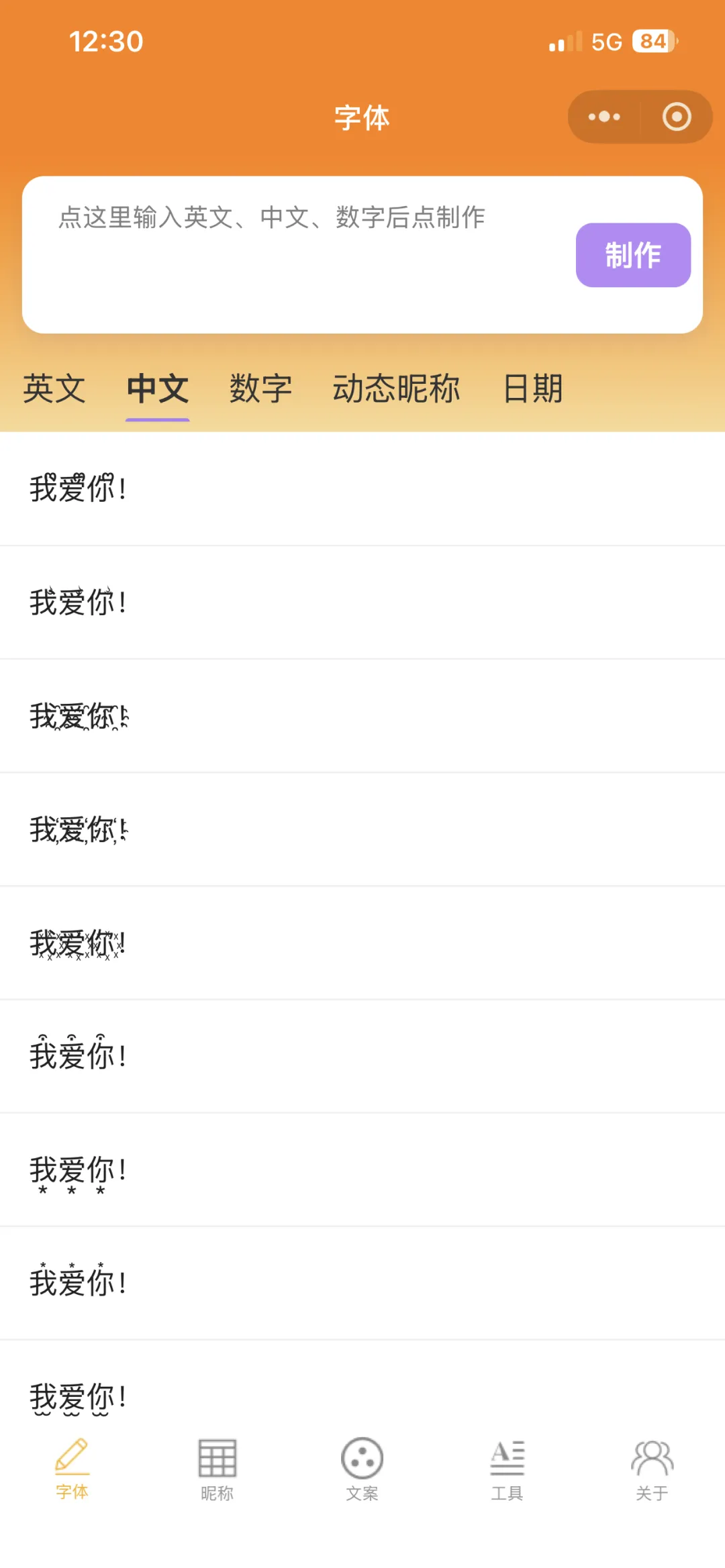Open the 动态昵称 tab
Image resolution: width=725 pixels, height=1568 pixels.
pos(397,388)
